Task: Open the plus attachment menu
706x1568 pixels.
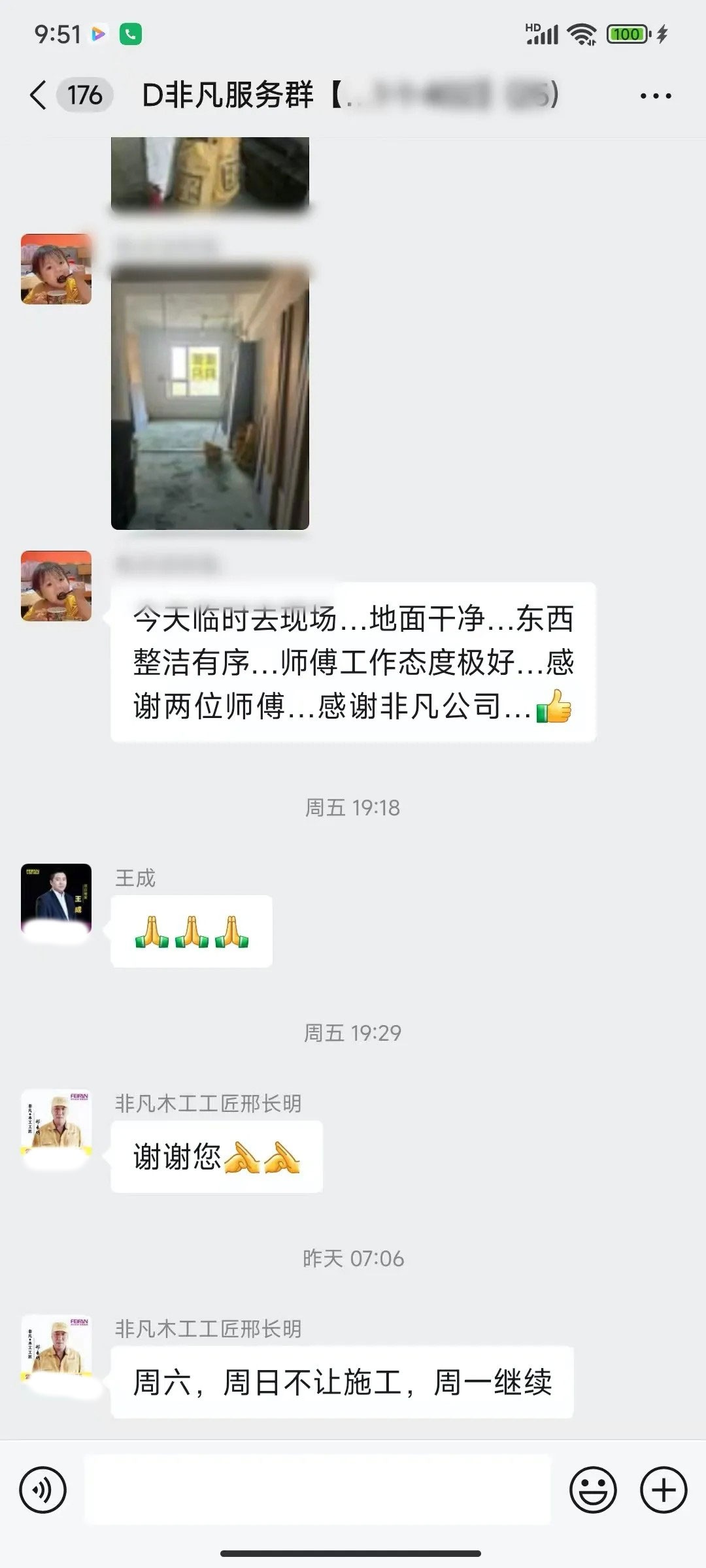Action: (663, 1490)
